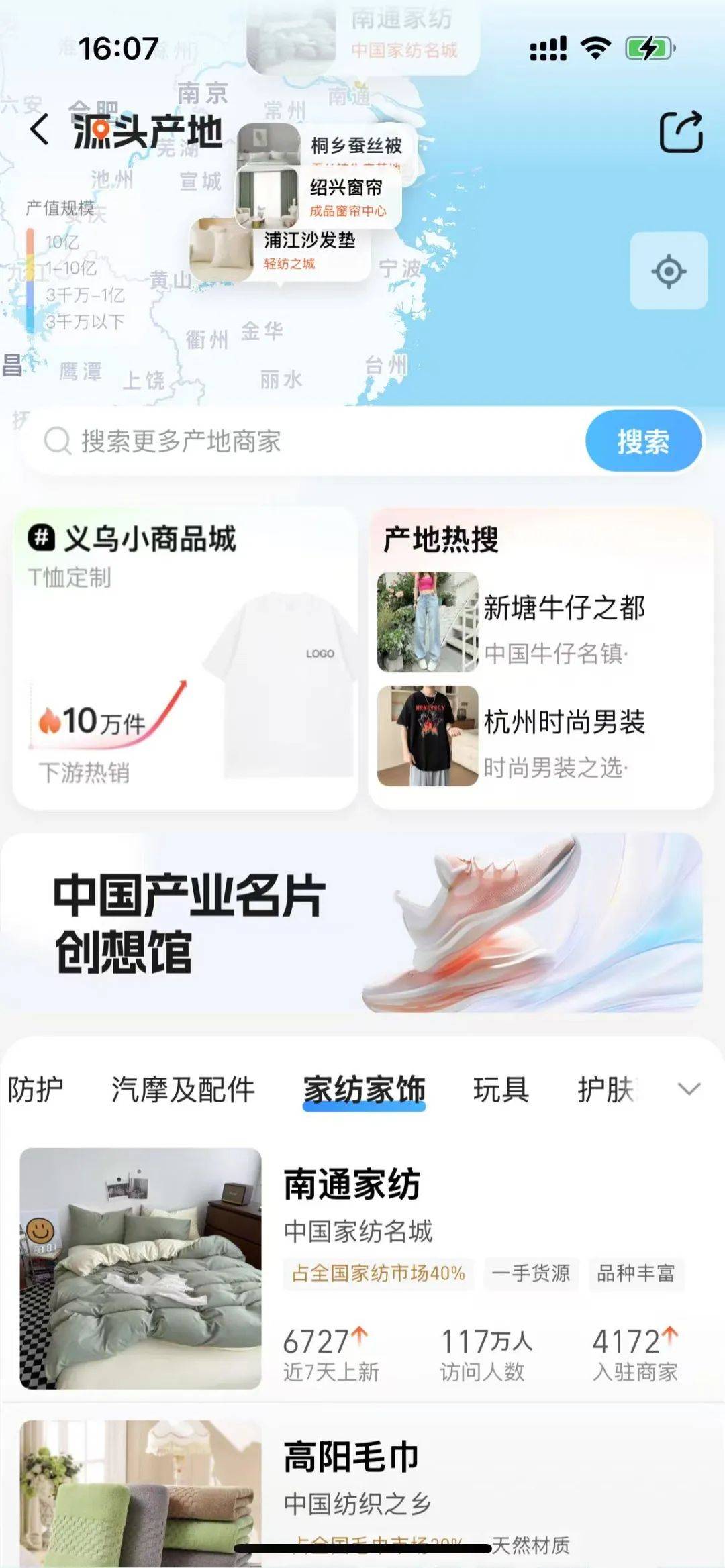Image resolution: width=725 pixels, height=1568 pixels.
Task: Tap the map locate-me button
Action: (668, 271)
